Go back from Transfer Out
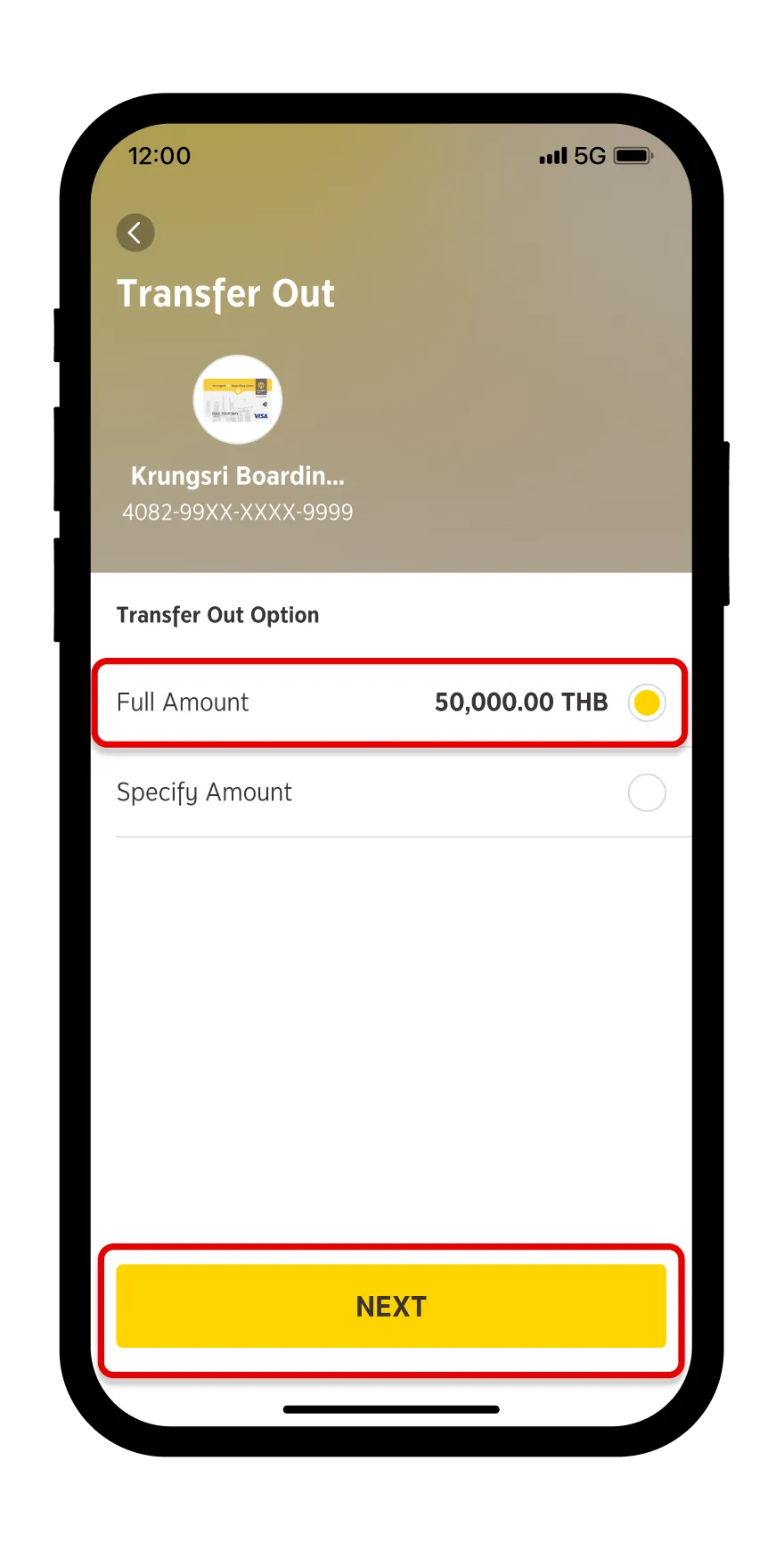The width and height of the screenshot is (784, 1551). tap(135, 234)
